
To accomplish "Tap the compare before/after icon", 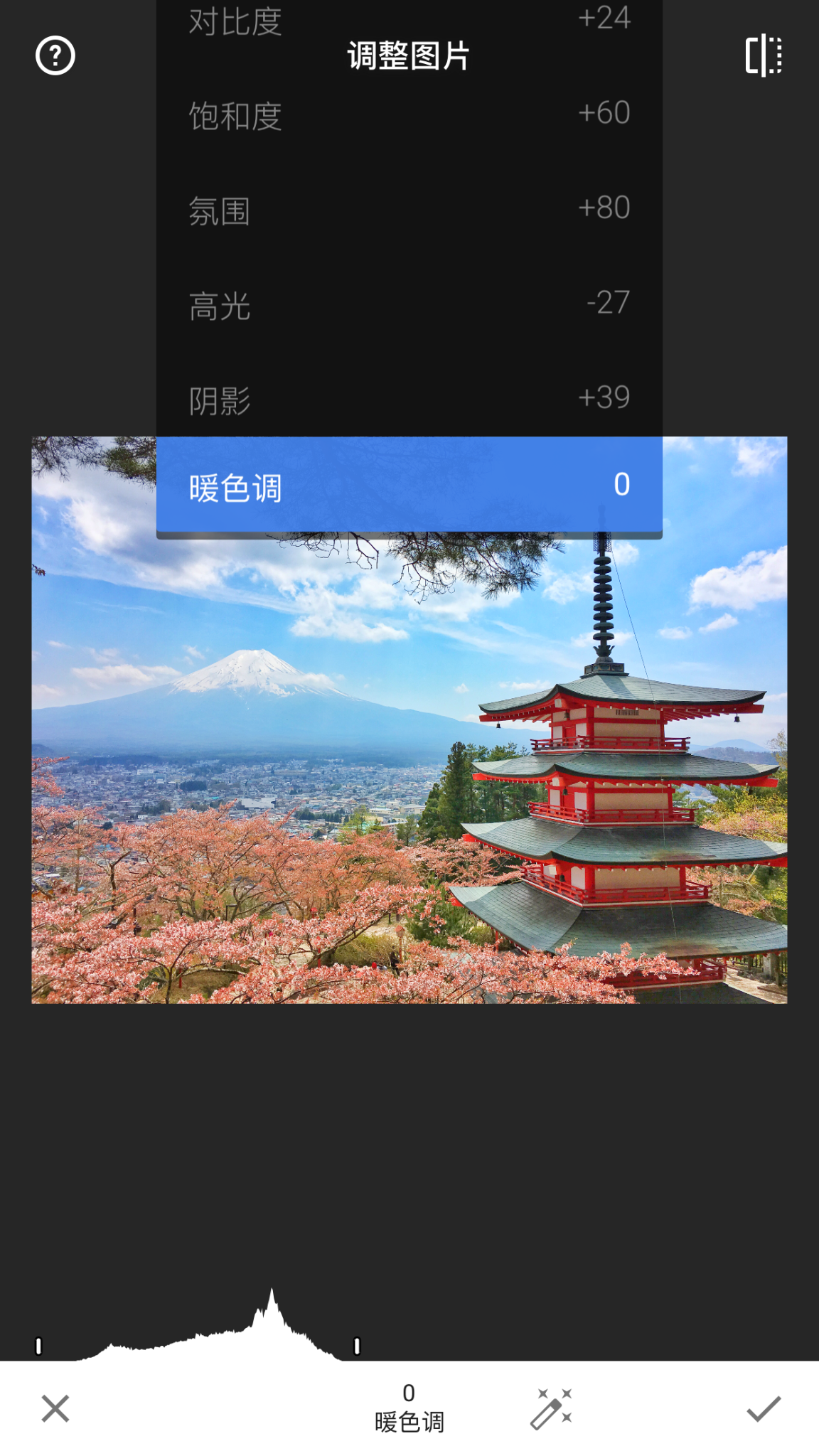I will 764,55.
